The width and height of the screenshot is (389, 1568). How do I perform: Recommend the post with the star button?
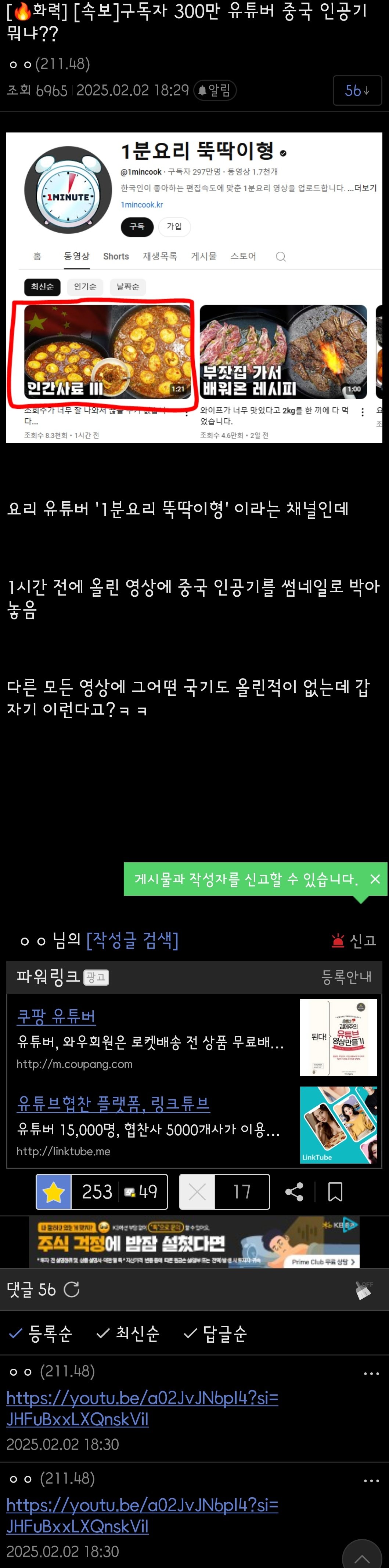coord(54,1191)
